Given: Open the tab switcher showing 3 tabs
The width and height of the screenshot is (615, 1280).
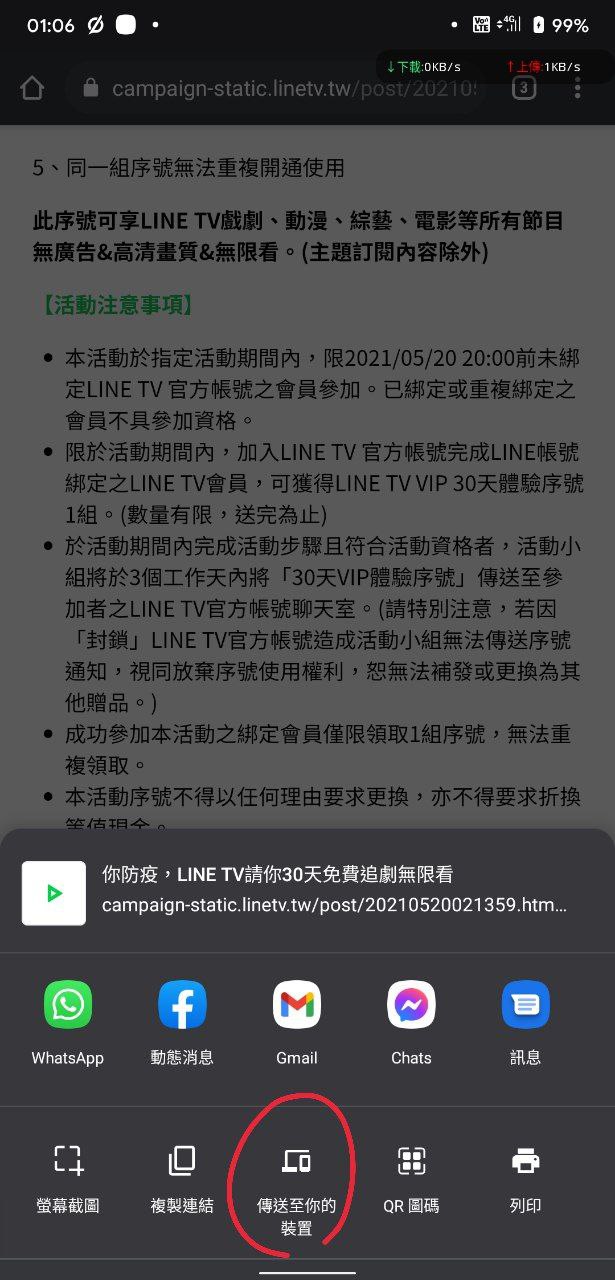Looking at the screenshot, I should [x=523, y=88].
